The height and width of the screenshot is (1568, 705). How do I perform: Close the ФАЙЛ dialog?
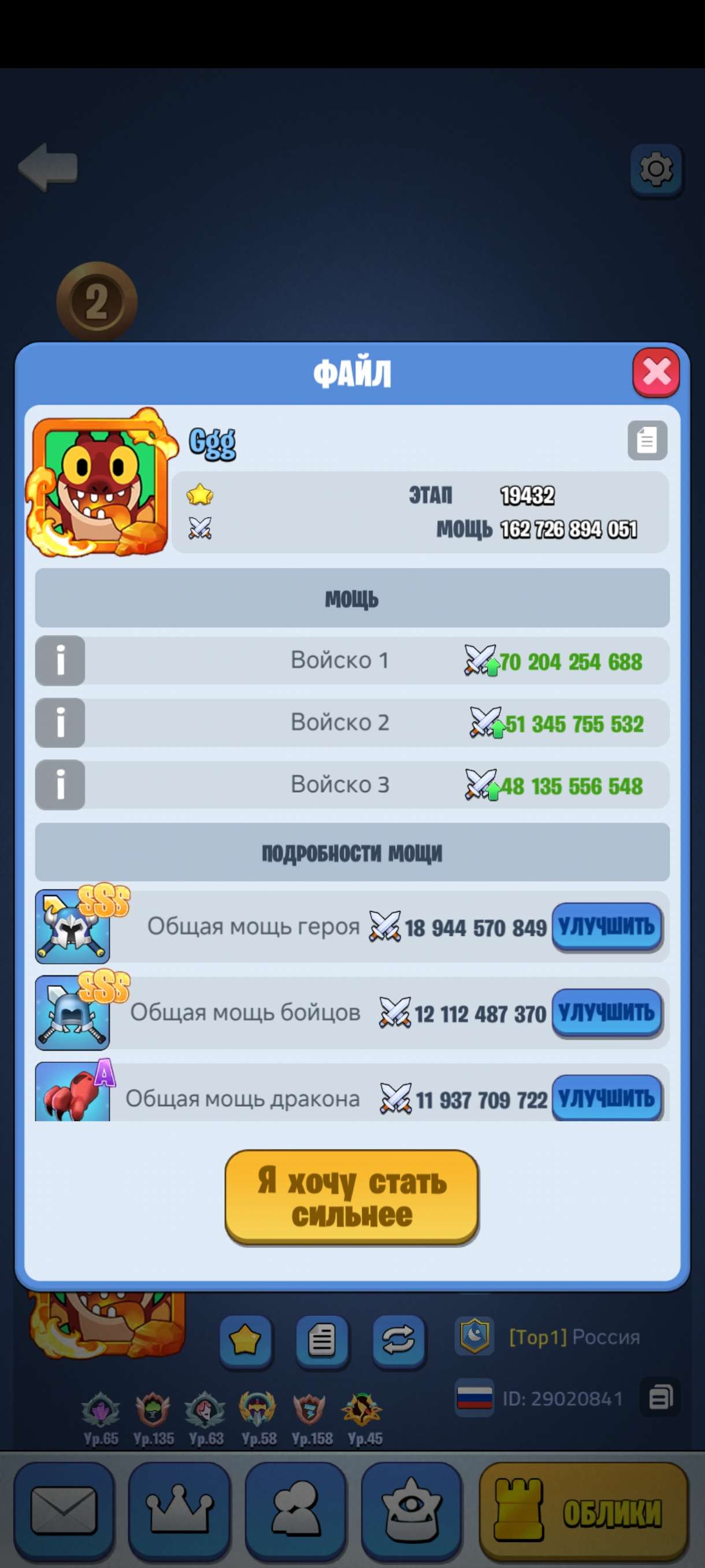point(656,372)
